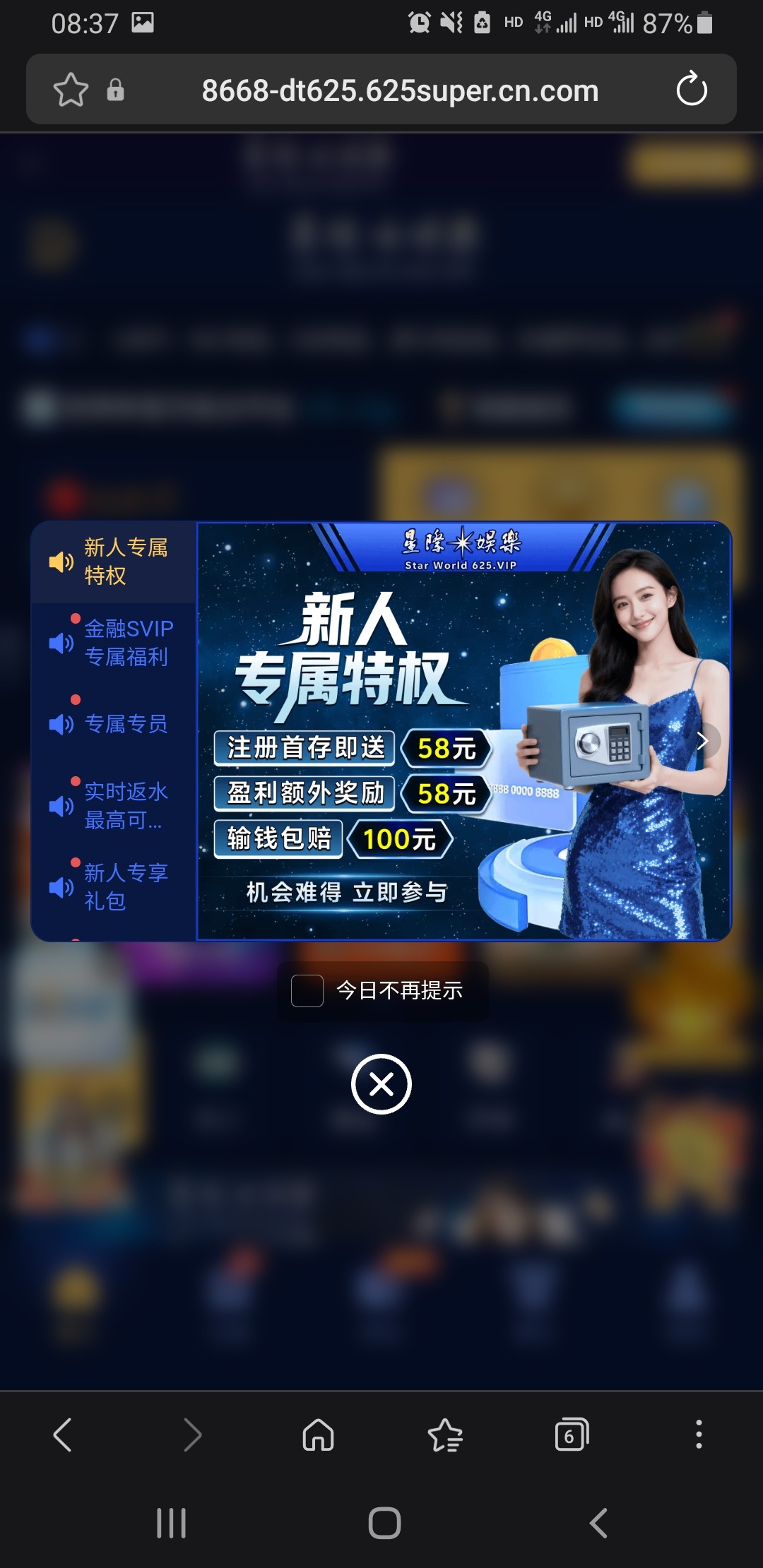Select the 新人专享礼包 tab
The width and height of the screenshot is (763, 1568).
coord(113,886)
